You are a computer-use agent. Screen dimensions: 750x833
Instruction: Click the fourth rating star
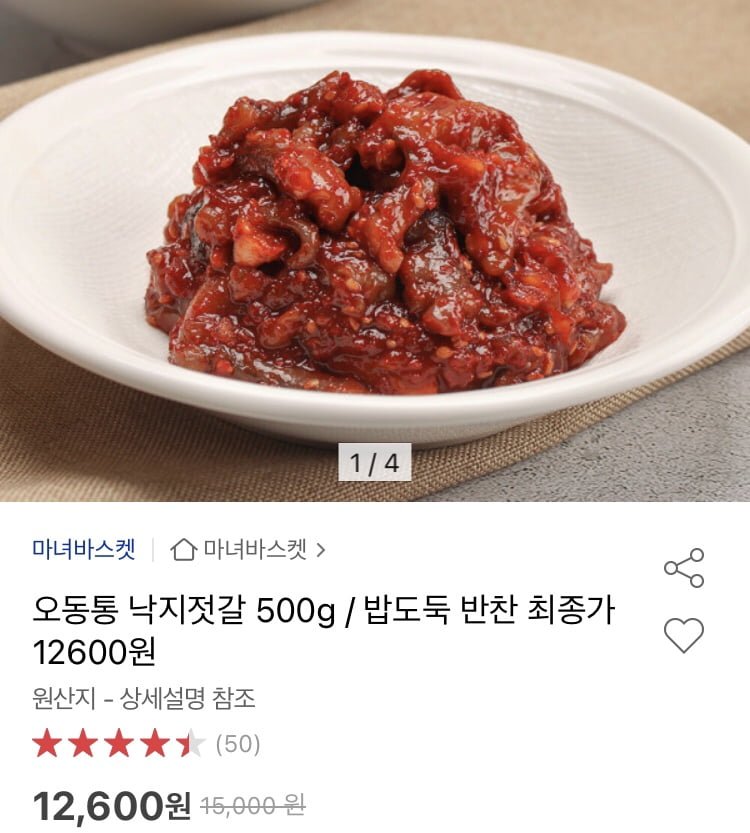156,744
